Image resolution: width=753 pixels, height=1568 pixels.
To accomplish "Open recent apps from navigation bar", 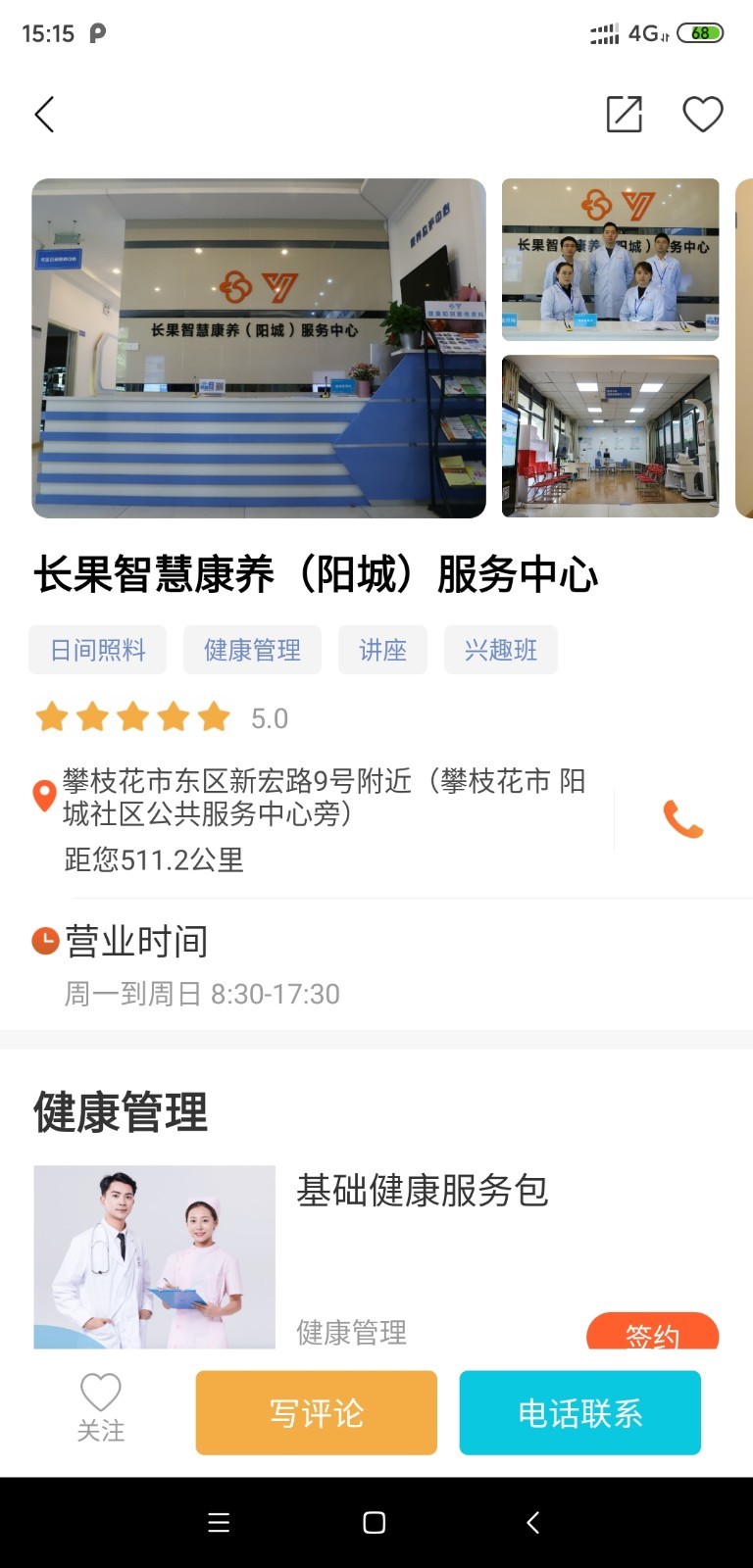I will [x=219, y=1522].
